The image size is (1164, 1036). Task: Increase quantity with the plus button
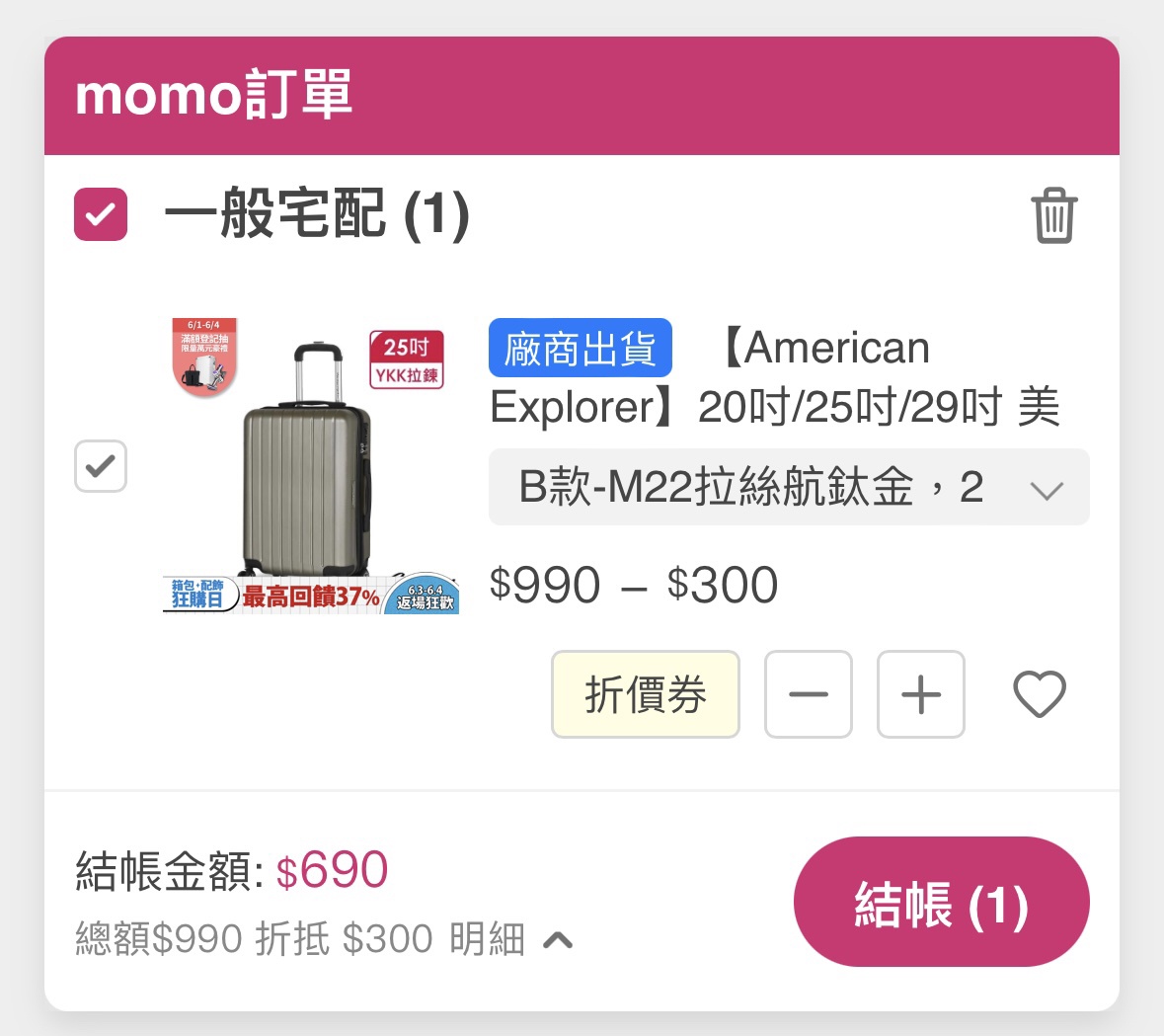tap(920, 694)
